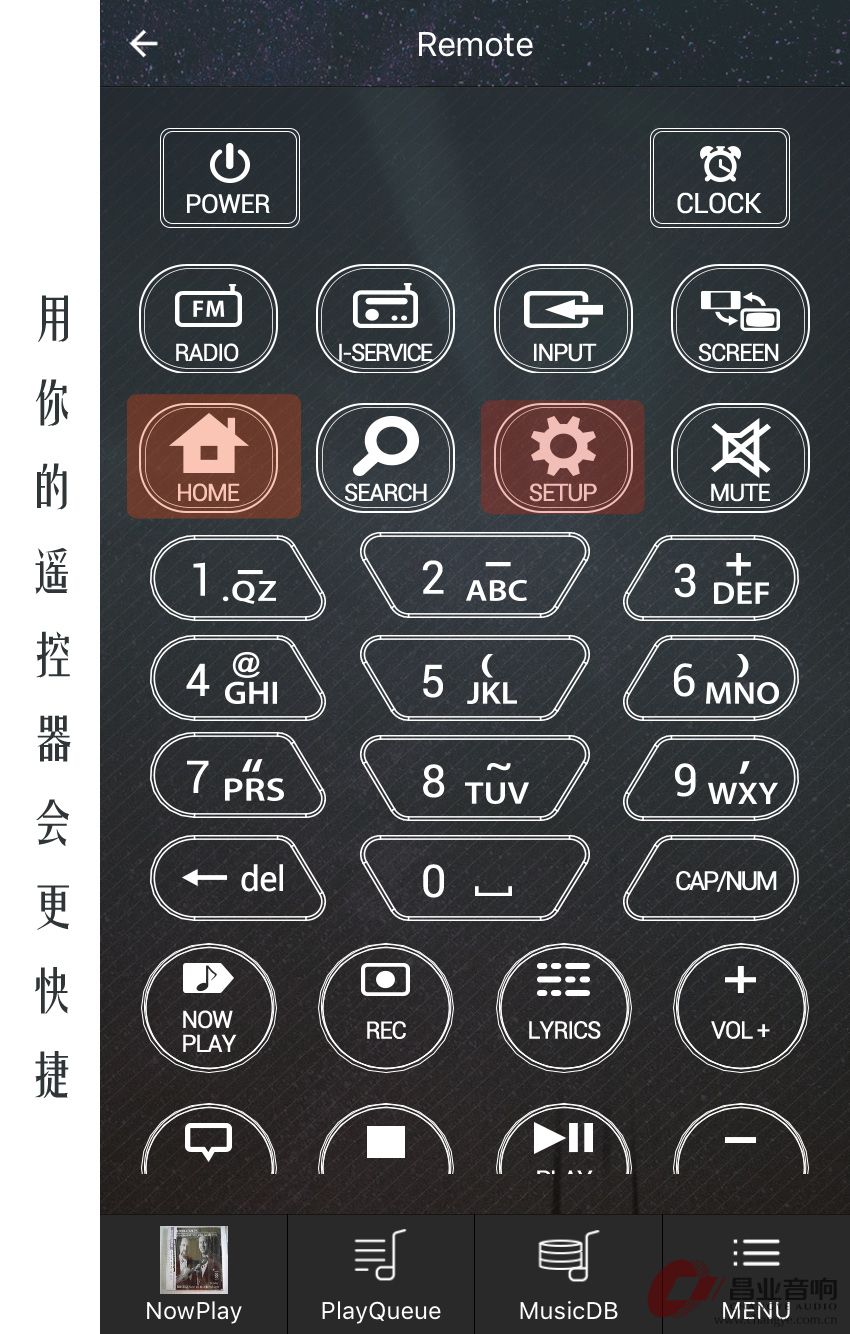Choose the INPUT button
The height and width of the screenshot is (1334, 850).
[563, 320]
